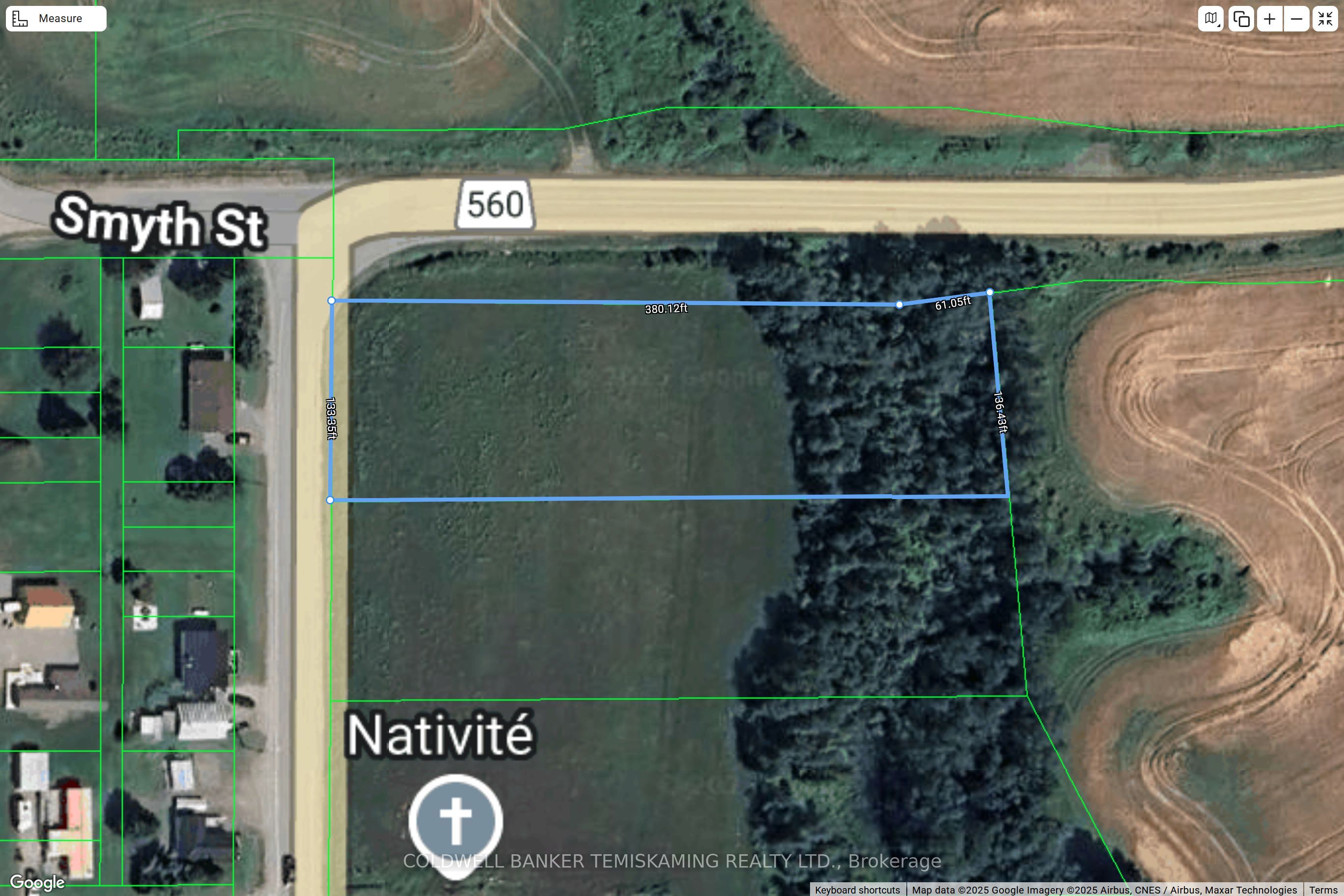
Task: Open the map type selector
Action: click(x=1210, y=19)
